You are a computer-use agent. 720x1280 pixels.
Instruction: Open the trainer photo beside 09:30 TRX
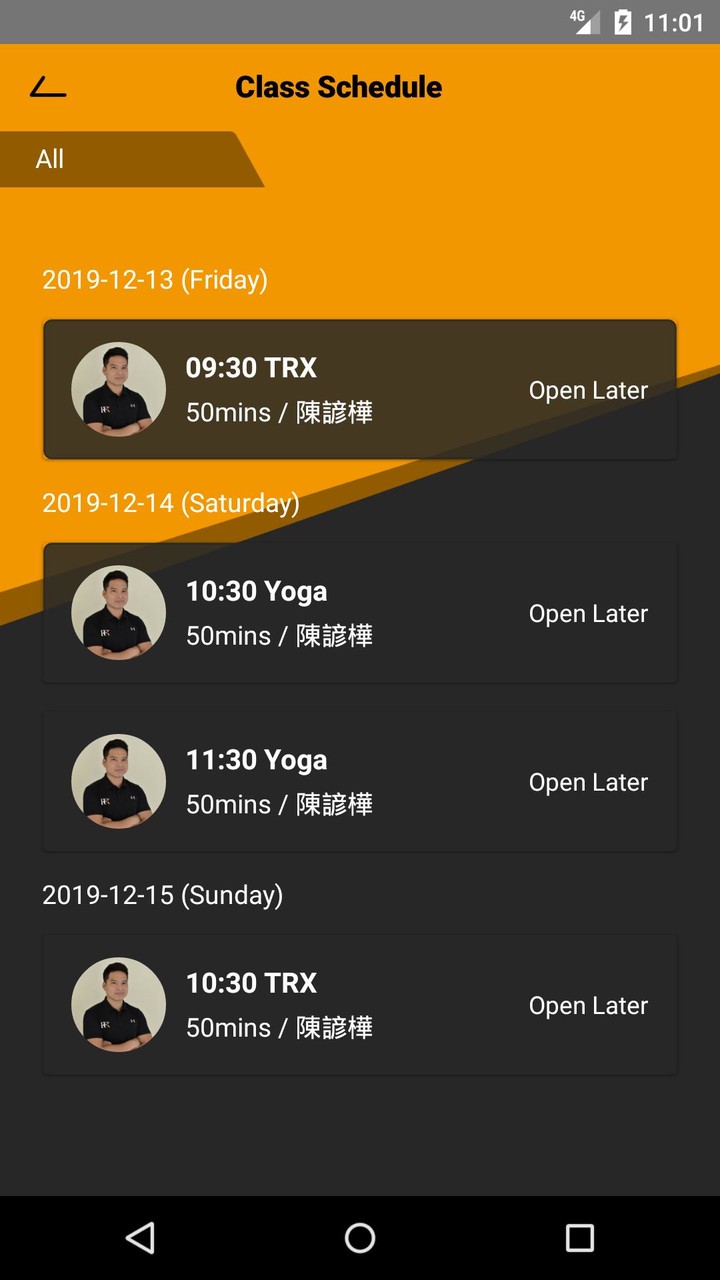click(118, 389)
